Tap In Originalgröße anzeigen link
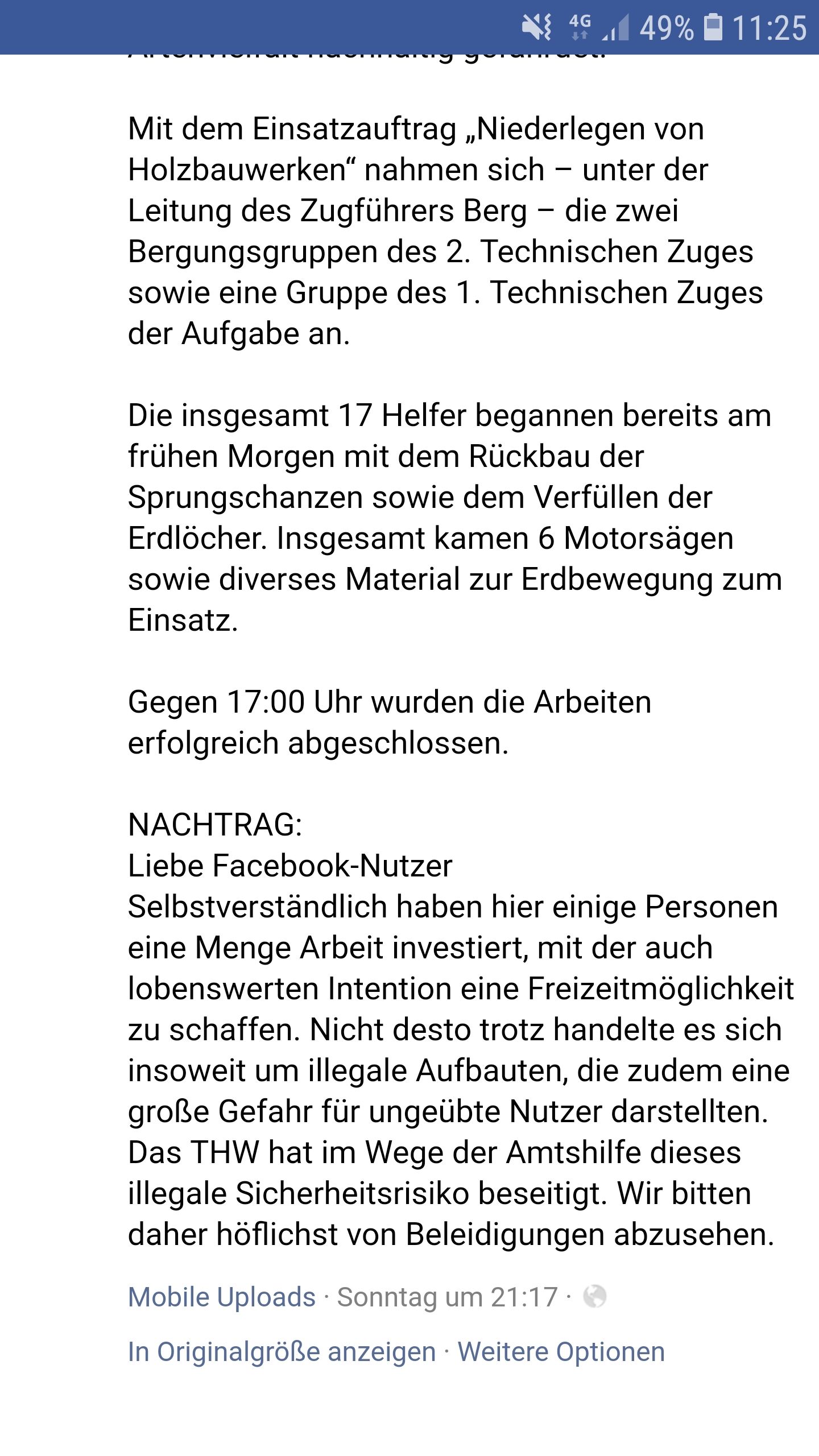819x1456 pixels. (282, 1352)
